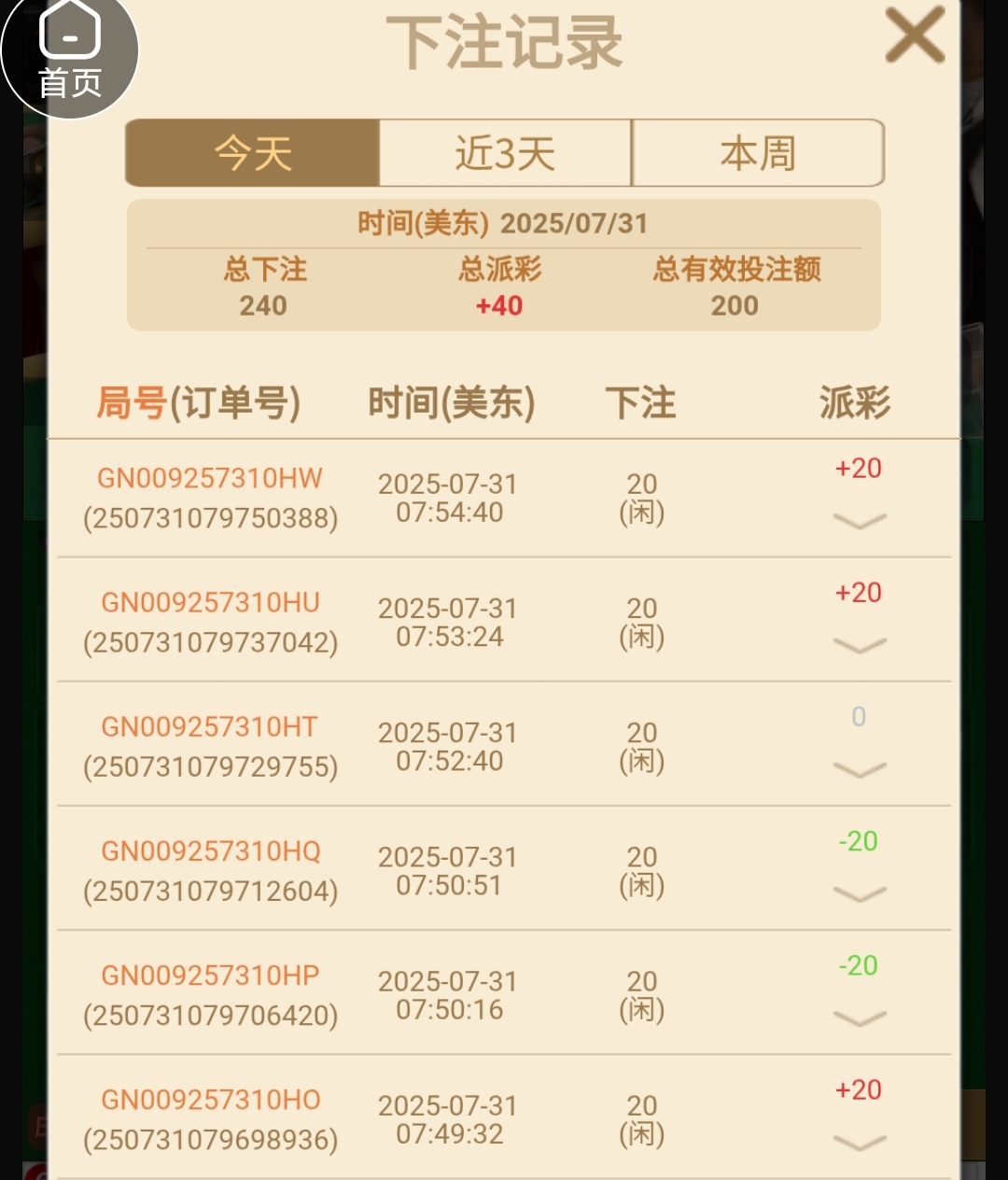Image resolution: width=1008 pixels, height=1180 pixels.
Task: Switch to the 本周 tab
Action: pyautogui.click(x=758, y=153)
